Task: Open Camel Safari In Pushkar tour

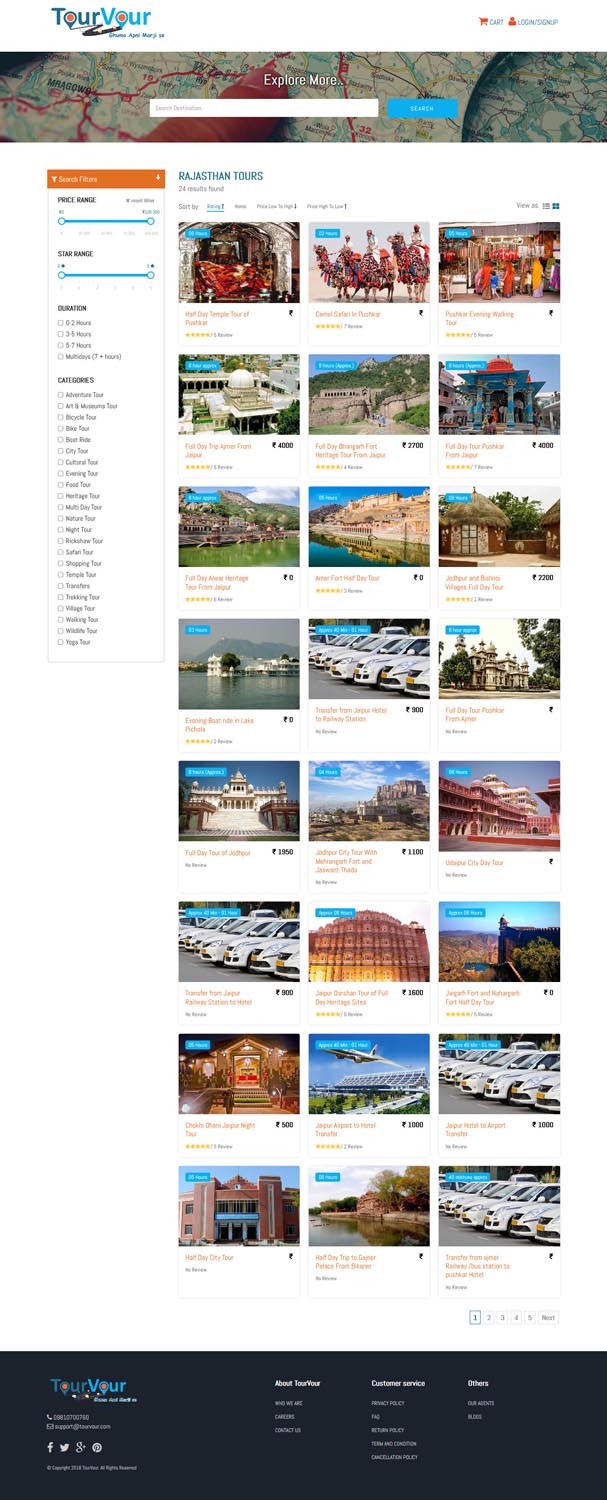Action: pos(348,314)
